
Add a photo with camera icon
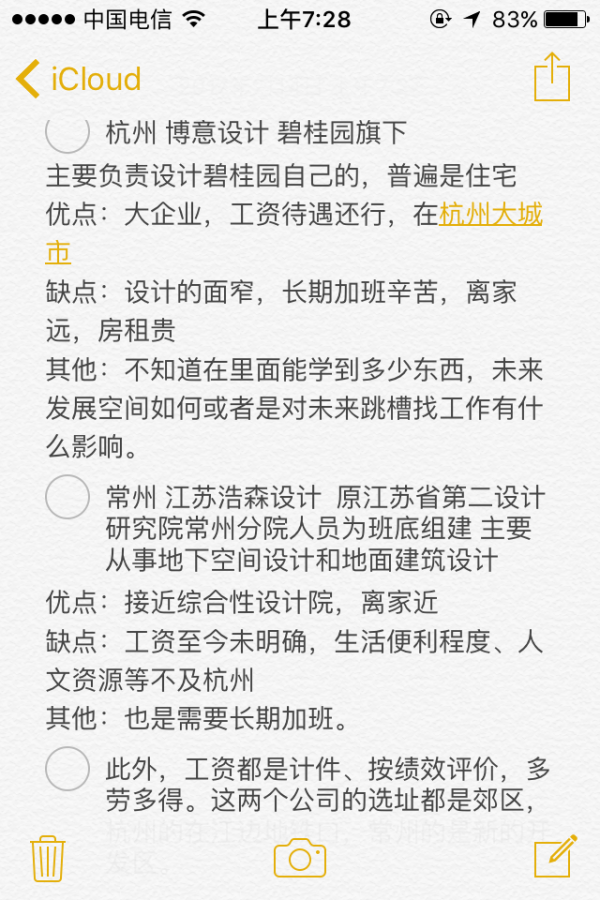click(x=300, y=858)
